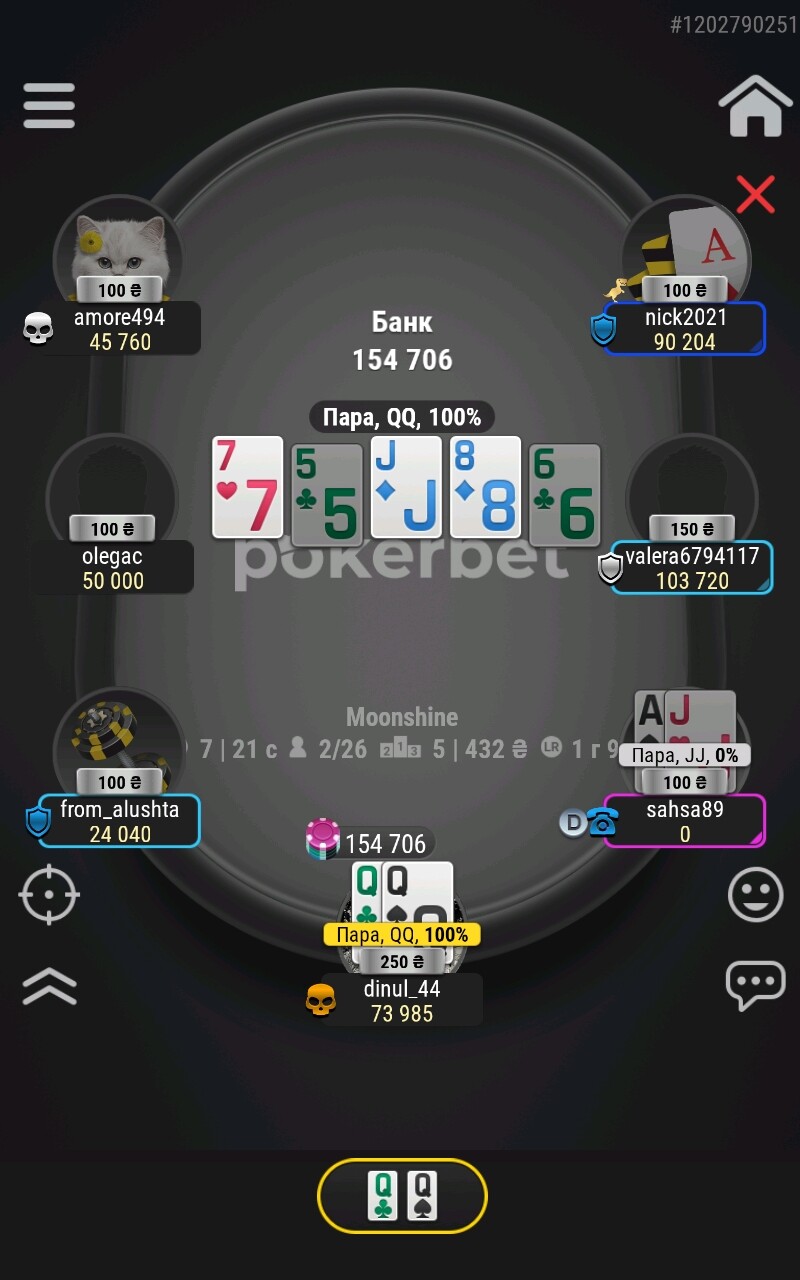View from_alushta's player info
This screenshot has width=800, height=1280.
tap(119, 820)
